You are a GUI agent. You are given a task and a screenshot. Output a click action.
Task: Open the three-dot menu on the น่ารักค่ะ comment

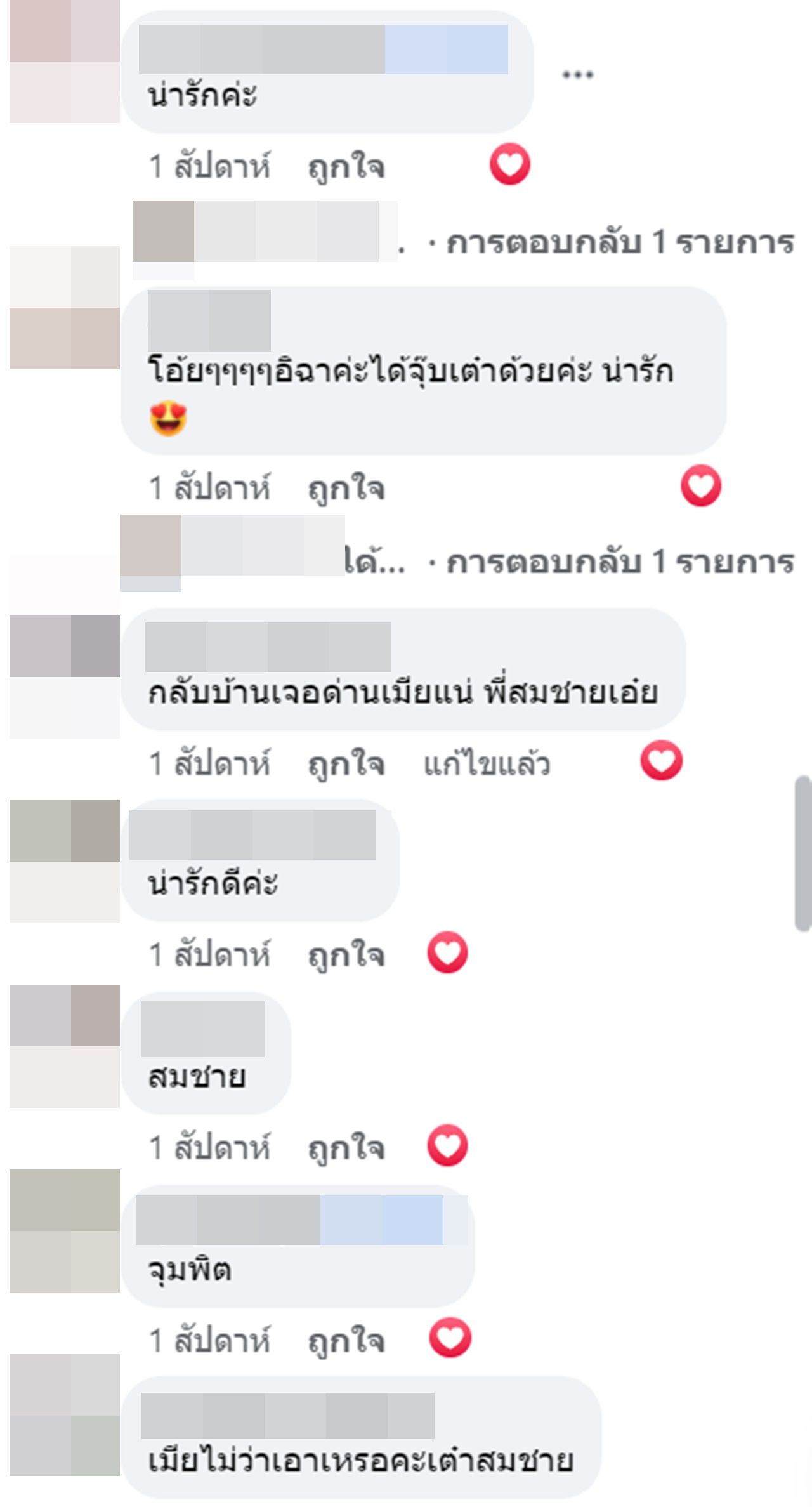pyautogui.click(x=577, y=75)
